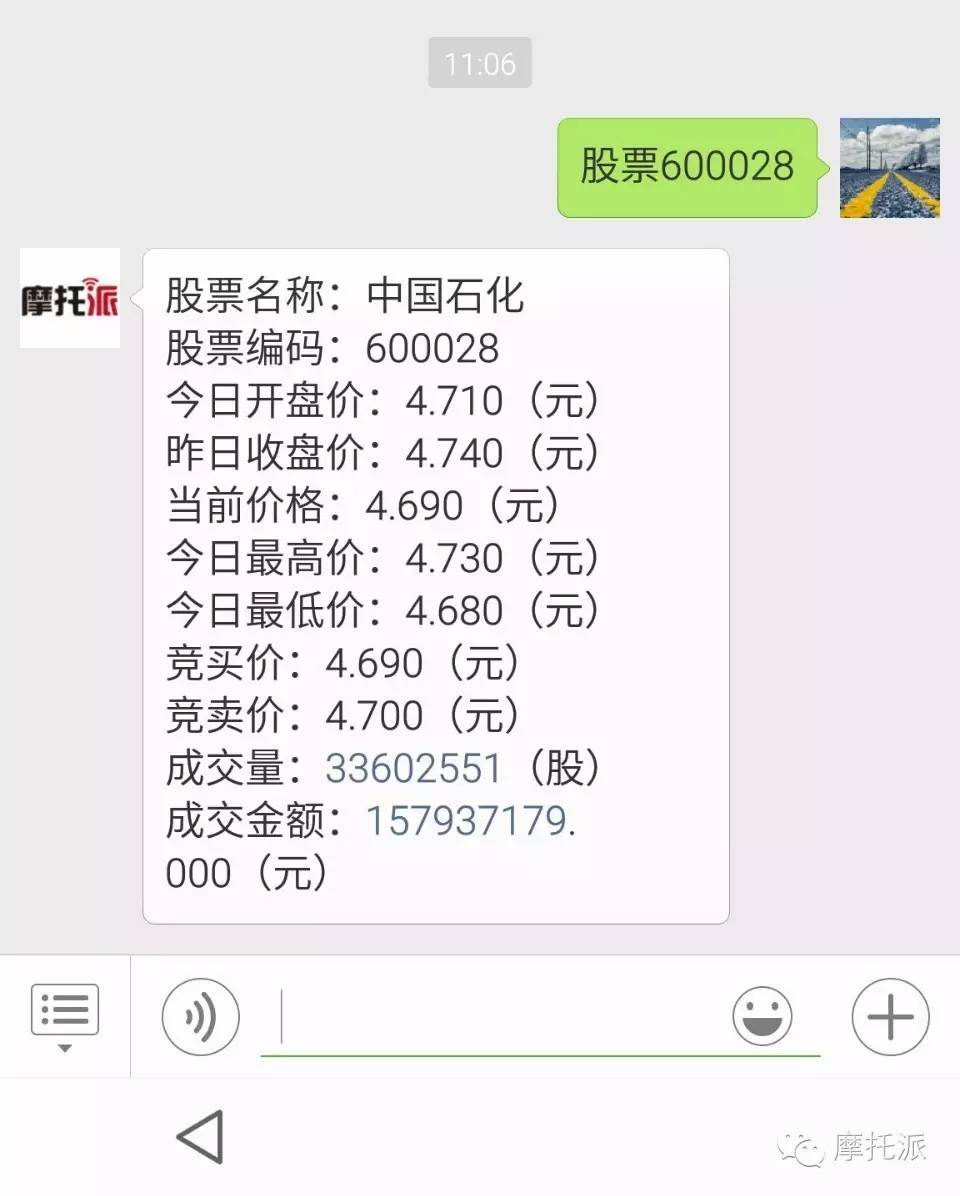Screen dimensions: 960x1196
Task: Switch to voice message mode
Action: click(x=199, y=1016)
